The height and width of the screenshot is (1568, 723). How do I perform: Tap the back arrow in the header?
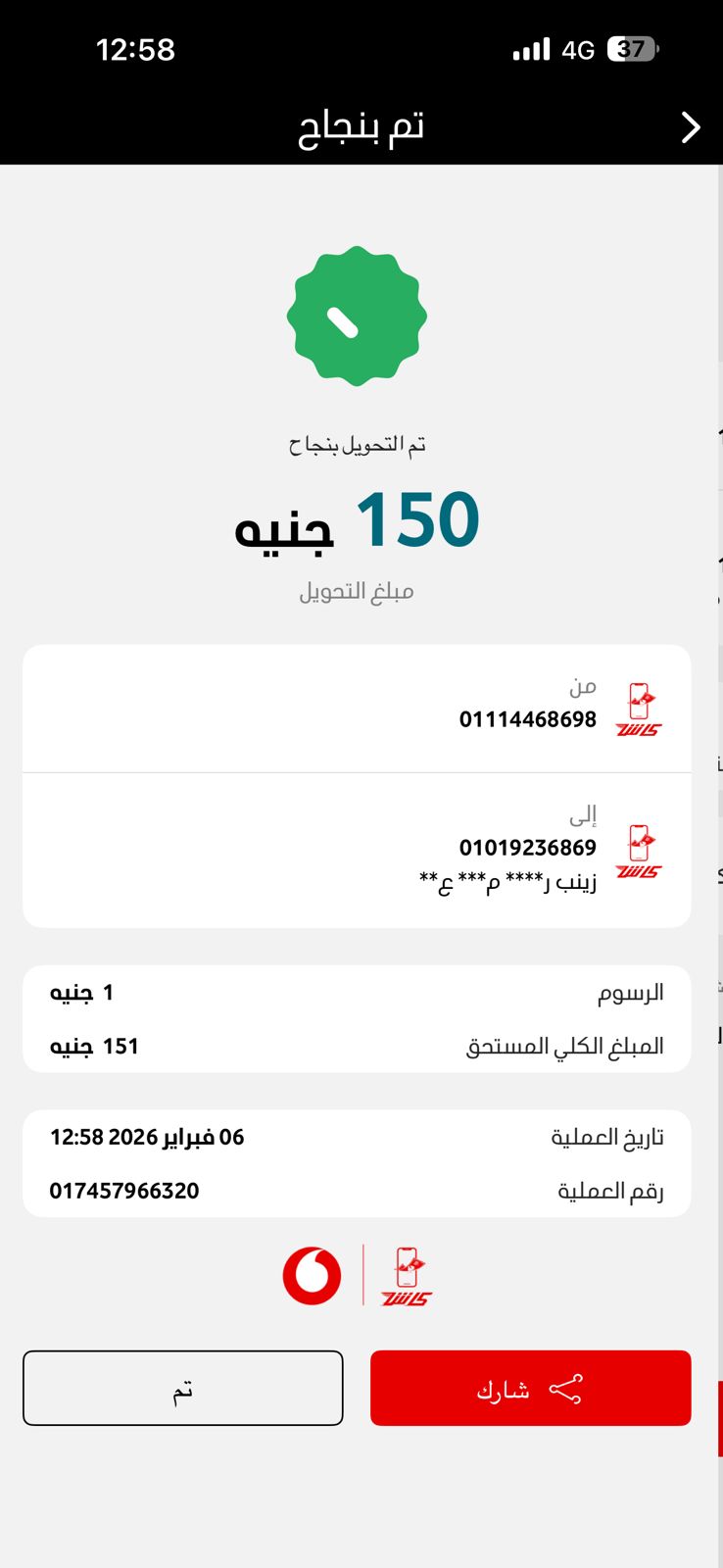coord(691,127)
